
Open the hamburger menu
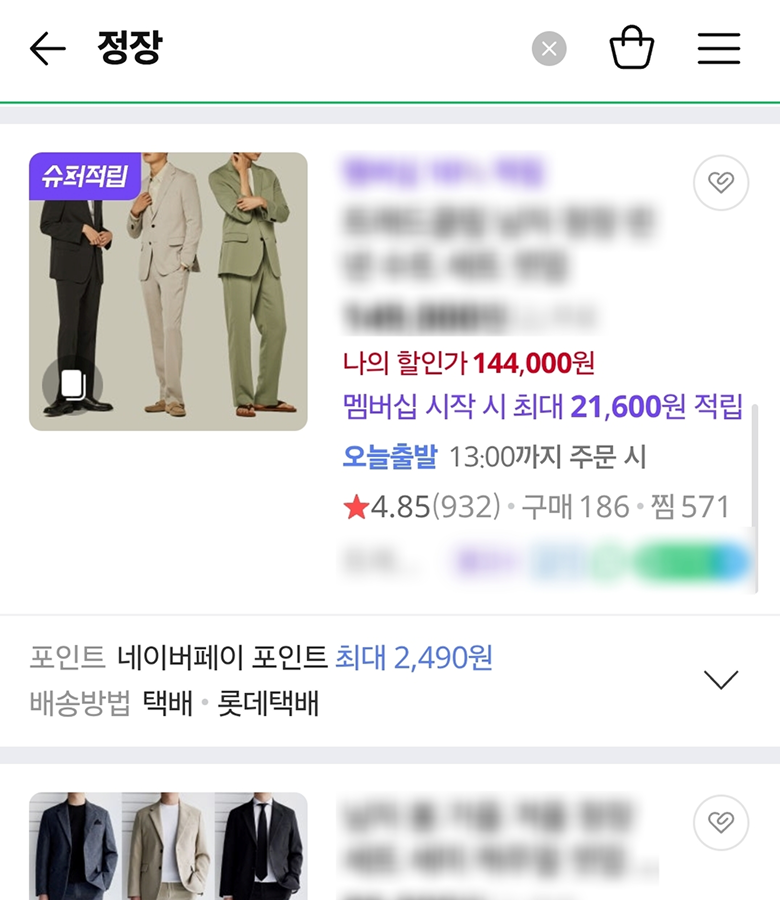(718, 48)
